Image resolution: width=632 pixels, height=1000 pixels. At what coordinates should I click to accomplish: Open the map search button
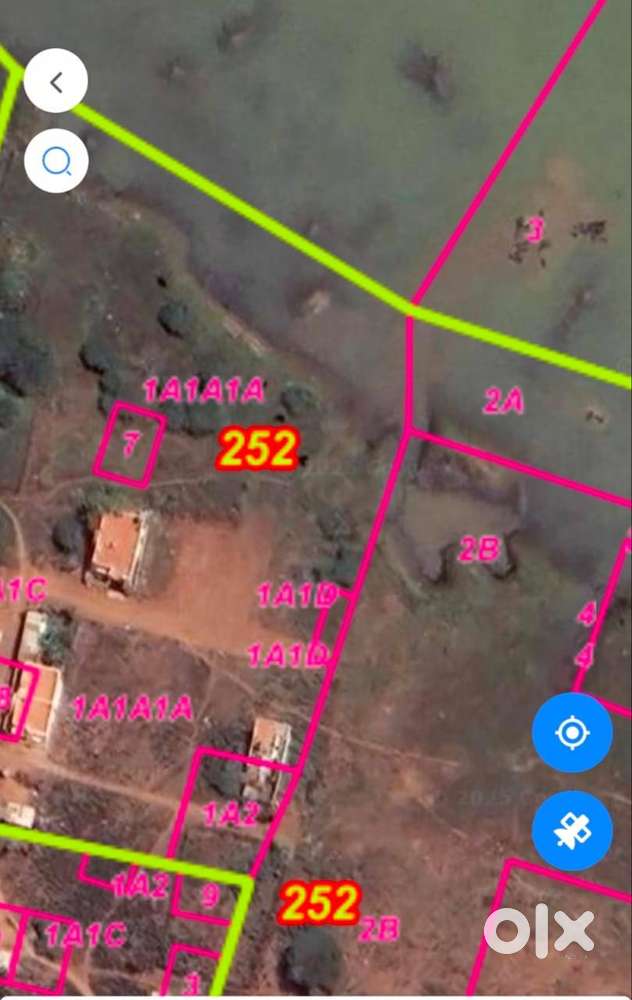(x=56, y=160)
